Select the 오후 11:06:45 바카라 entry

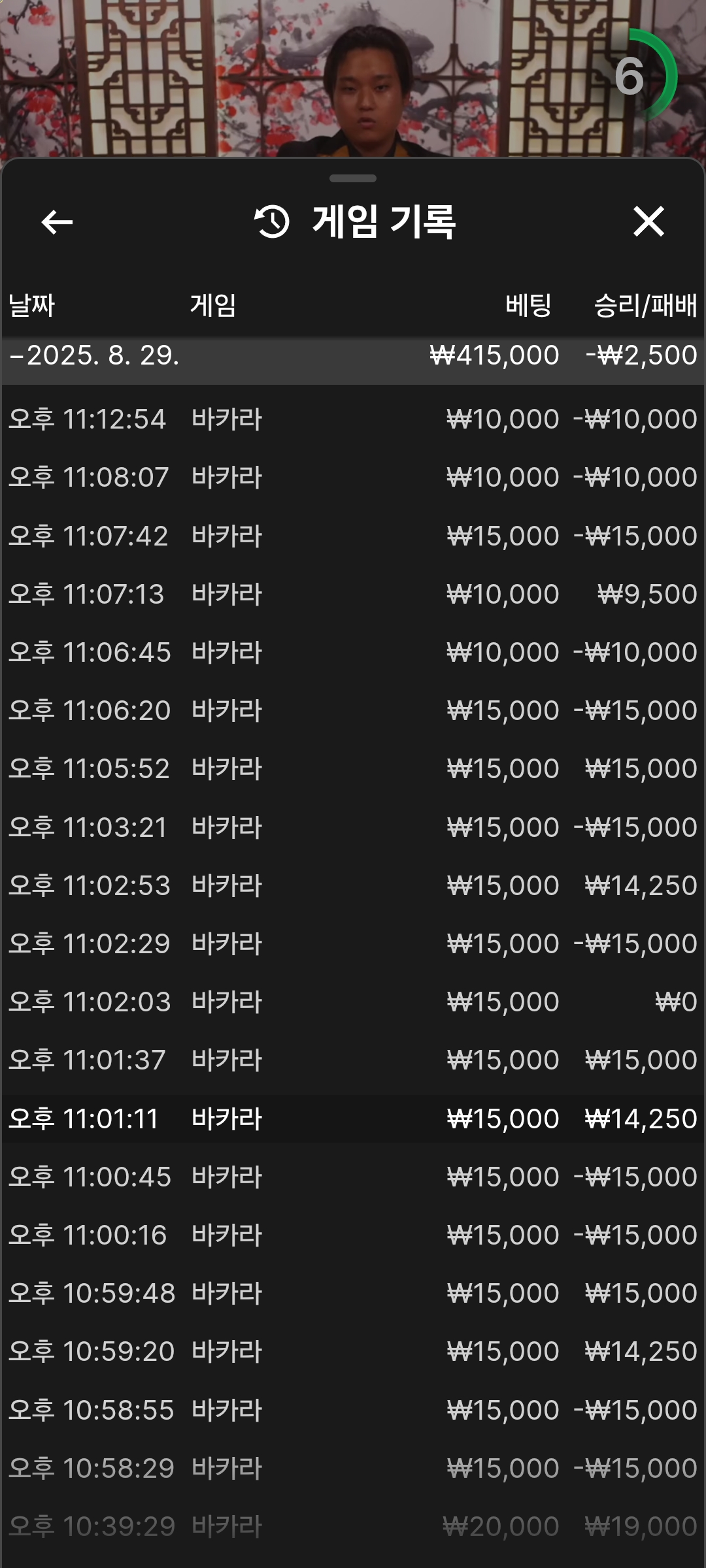click(353, 652)
